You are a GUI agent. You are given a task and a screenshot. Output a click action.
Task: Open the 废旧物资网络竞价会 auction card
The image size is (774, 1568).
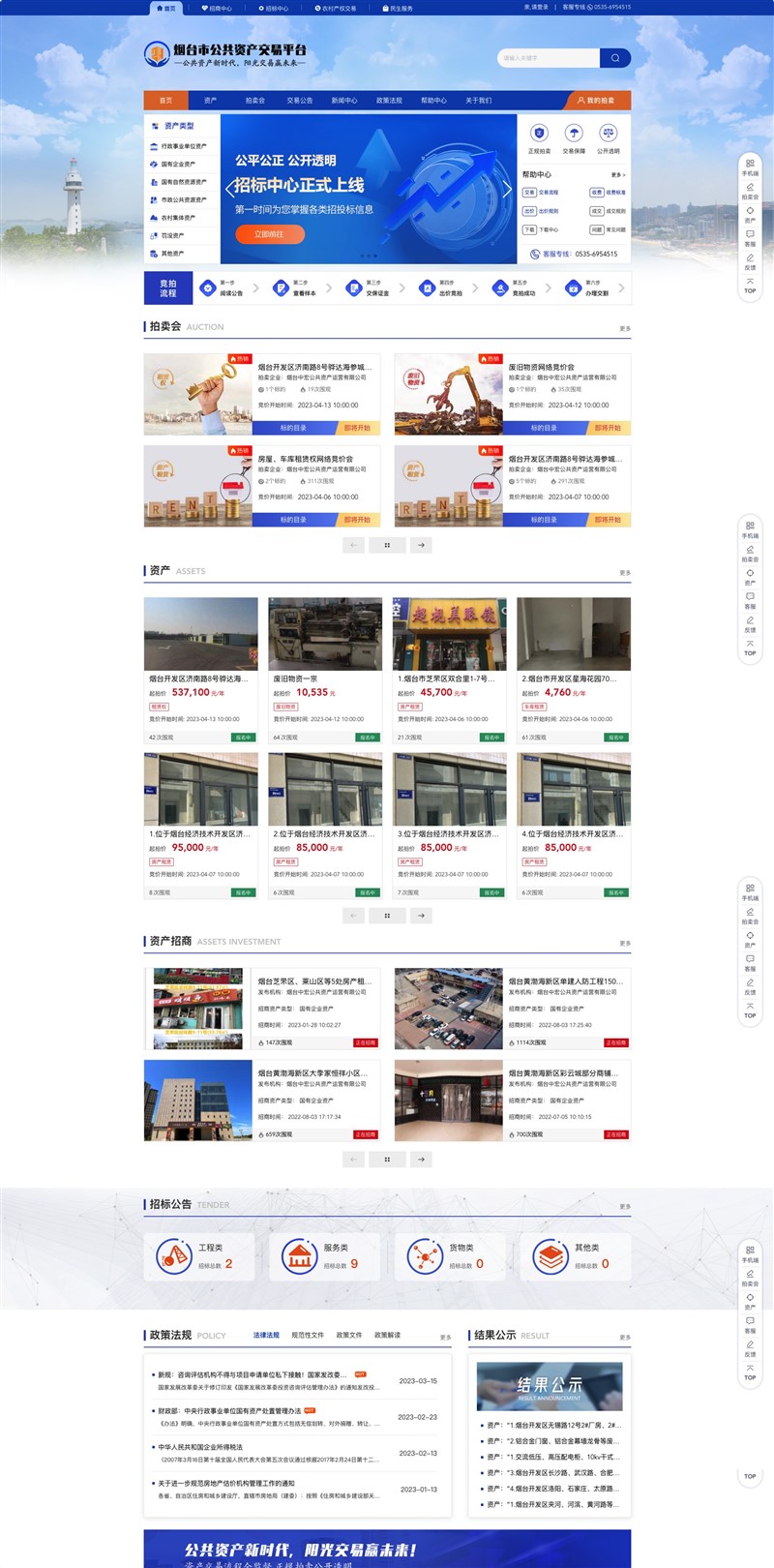[542, 368]
